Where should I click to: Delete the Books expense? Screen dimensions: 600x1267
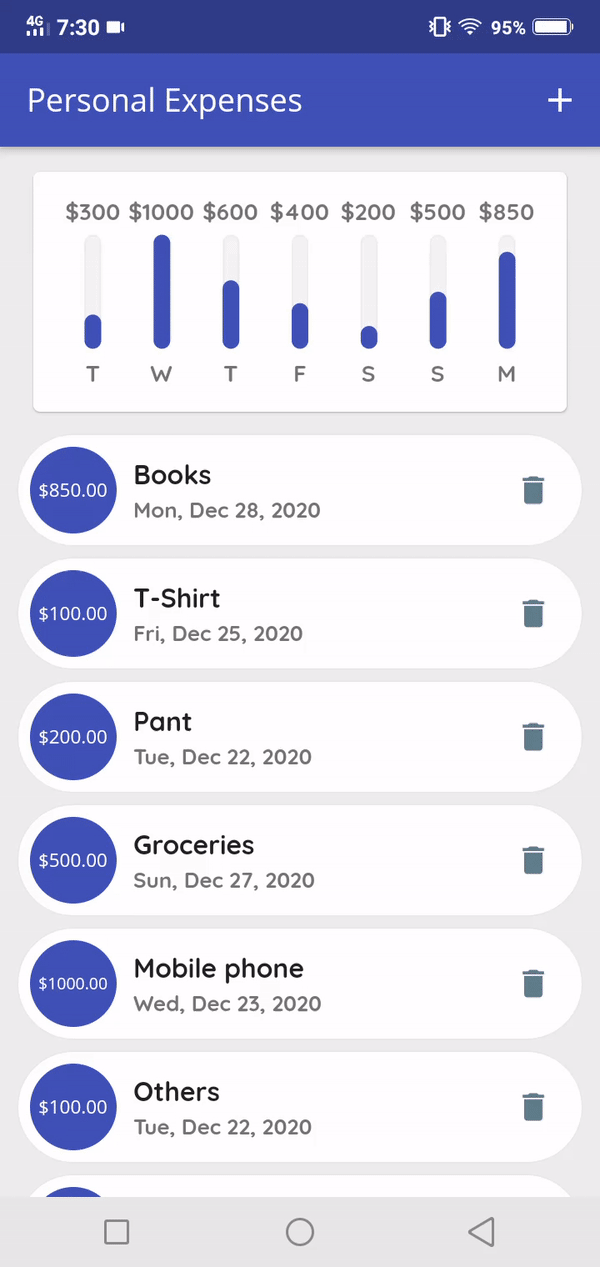[x=534, y=490]
